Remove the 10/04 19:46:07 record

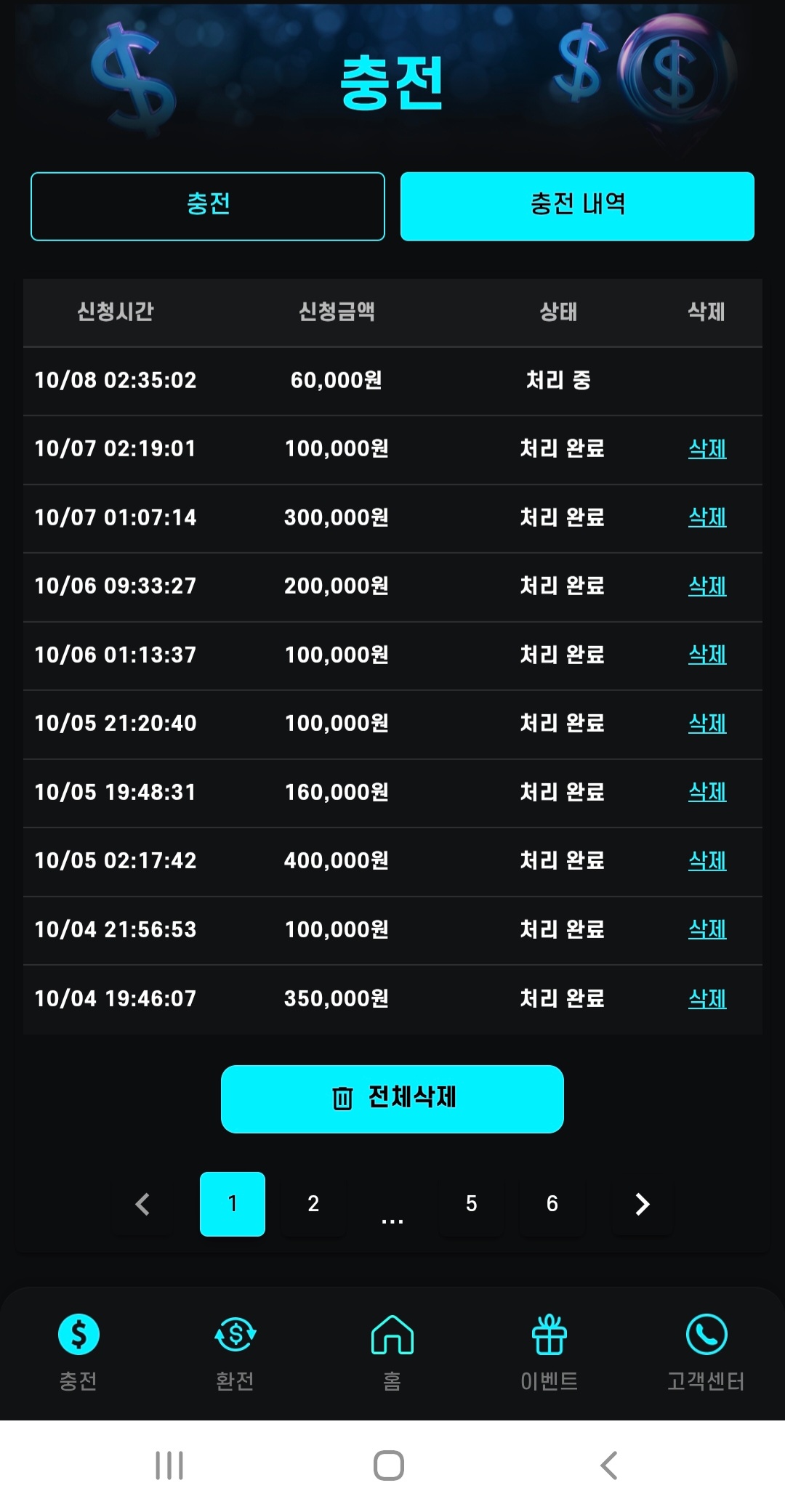[x=707, y=999]
